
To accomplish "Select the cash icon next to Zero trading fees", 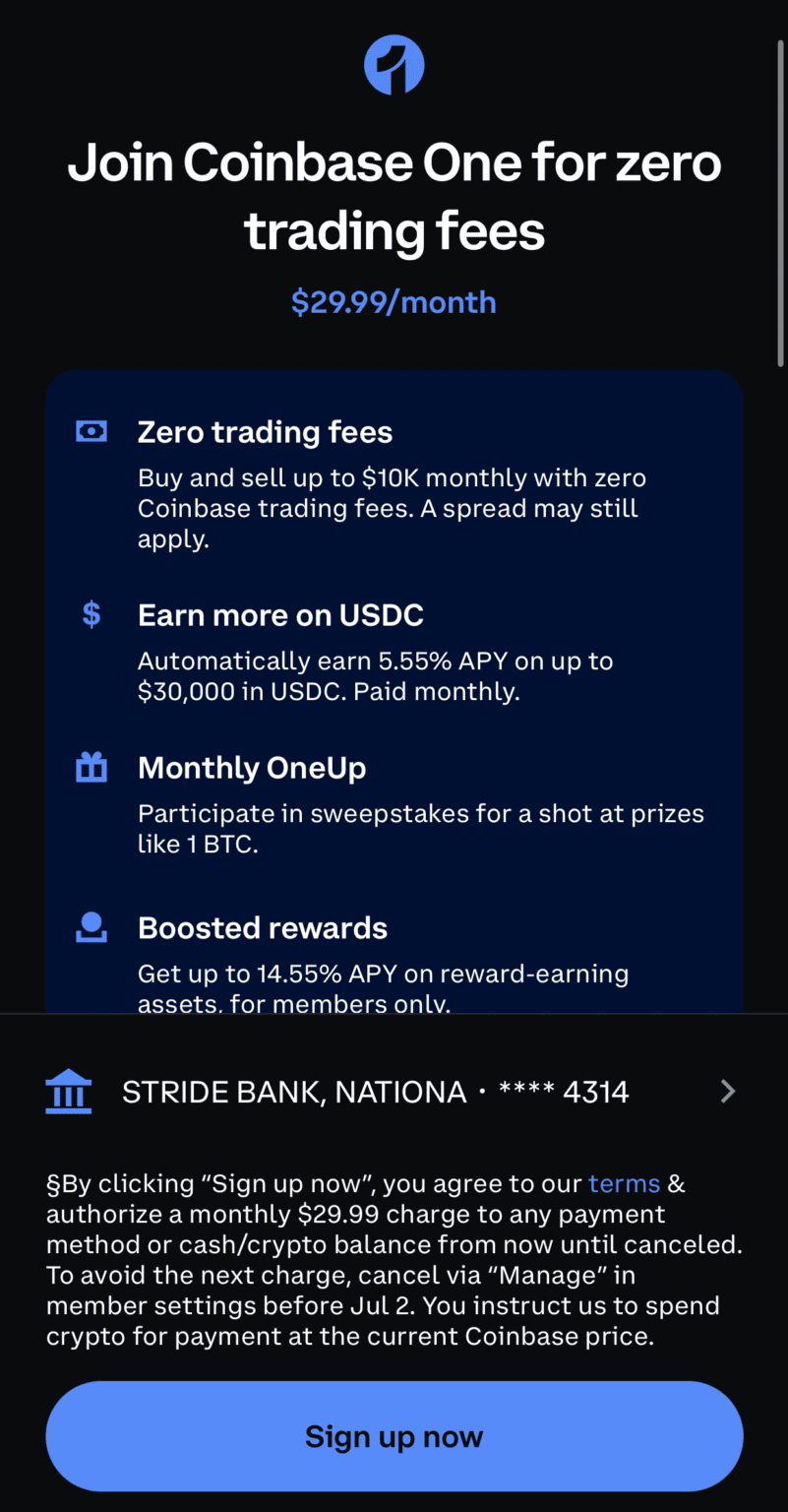I will 91,430.
